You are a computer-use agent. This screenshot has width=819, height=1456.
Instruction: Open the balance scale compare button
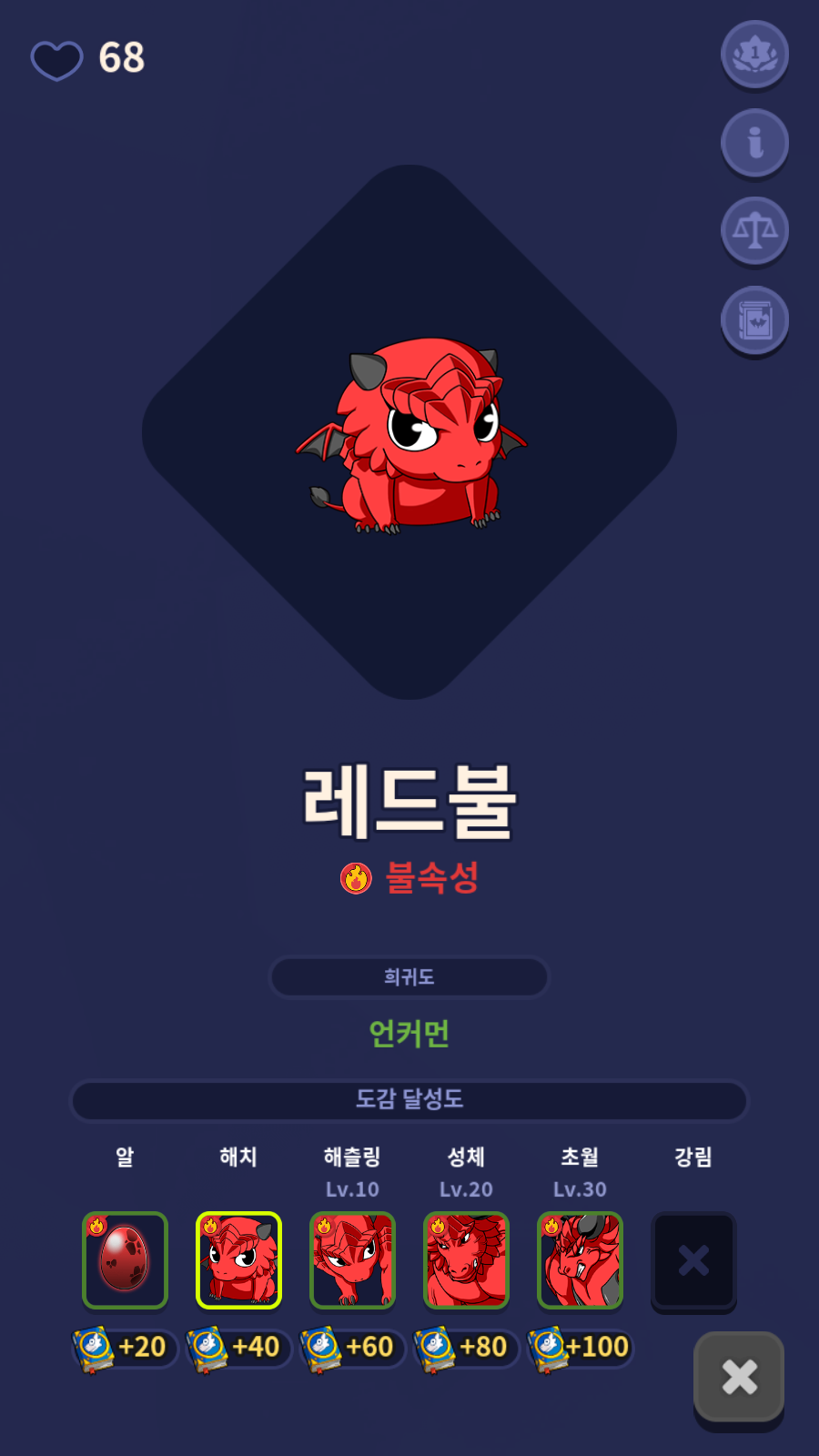coord(754,231)
